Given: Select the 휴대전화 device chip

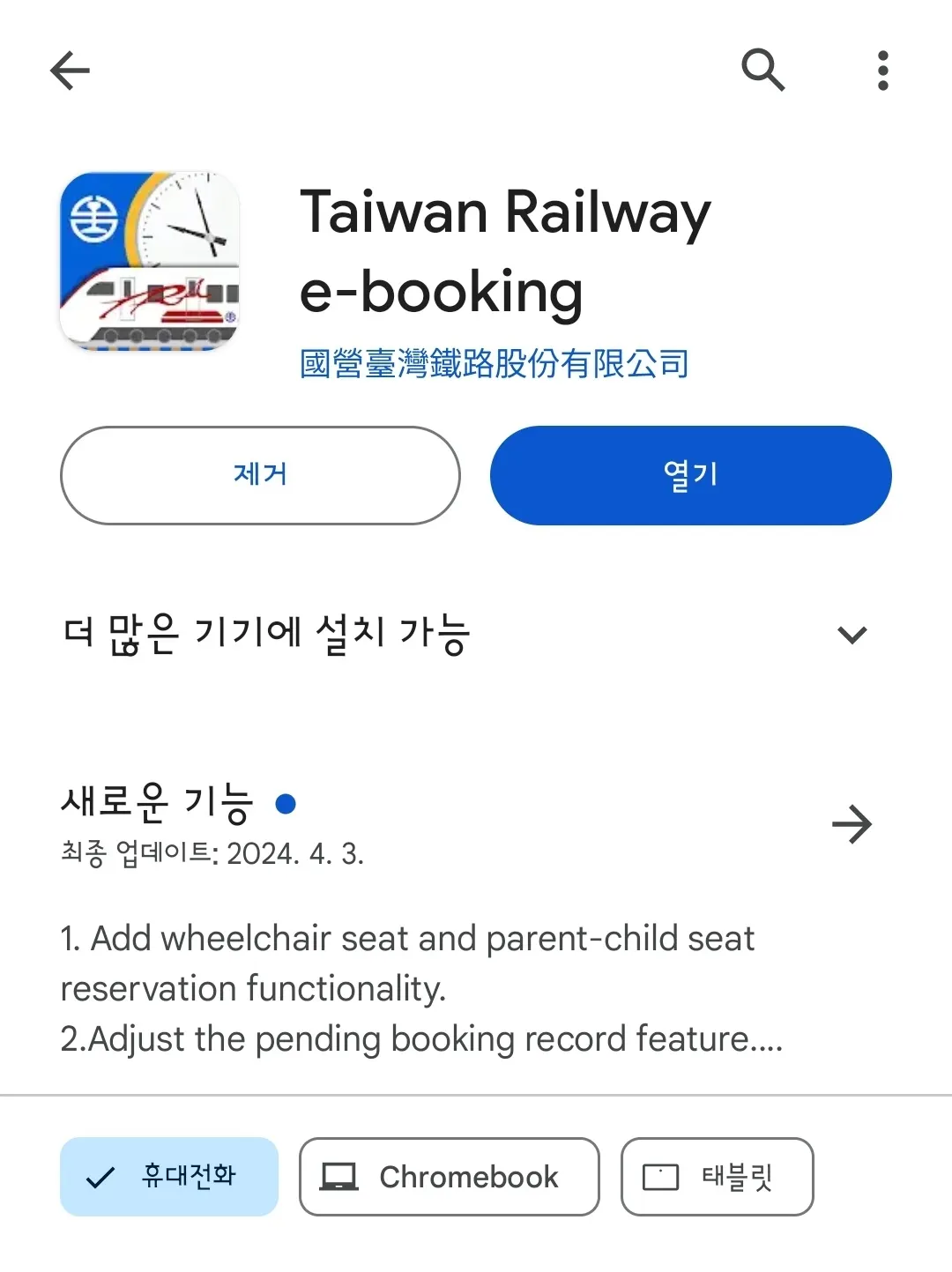Looking at the screenshot, I should pyautogui.click(x=169, y=1176).
